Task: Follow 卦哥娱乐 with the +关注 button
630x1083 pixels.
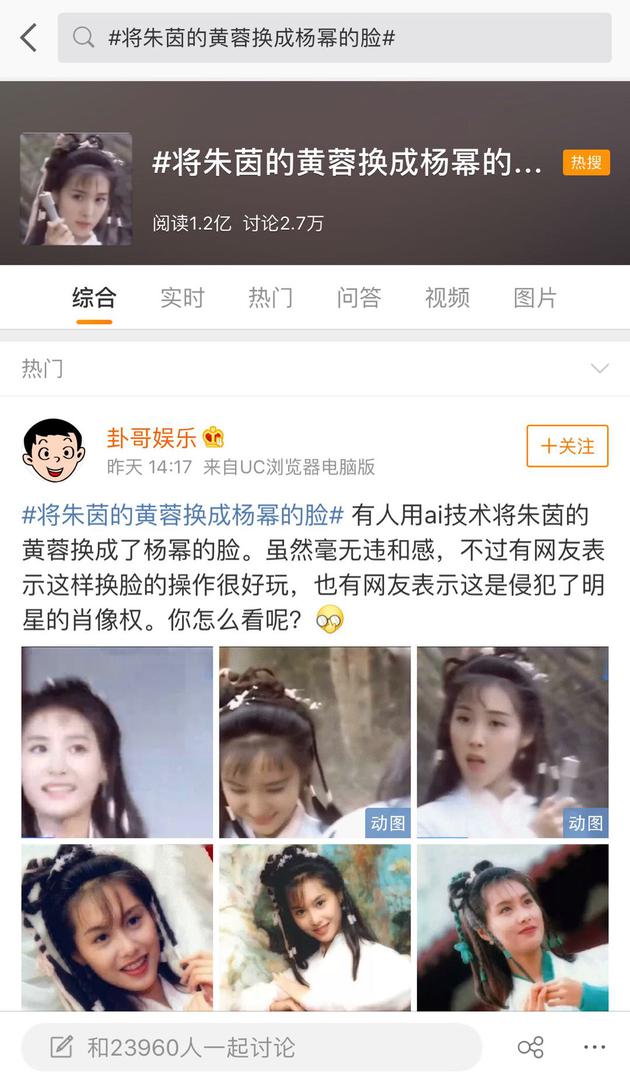Action: tap(567, 446)
